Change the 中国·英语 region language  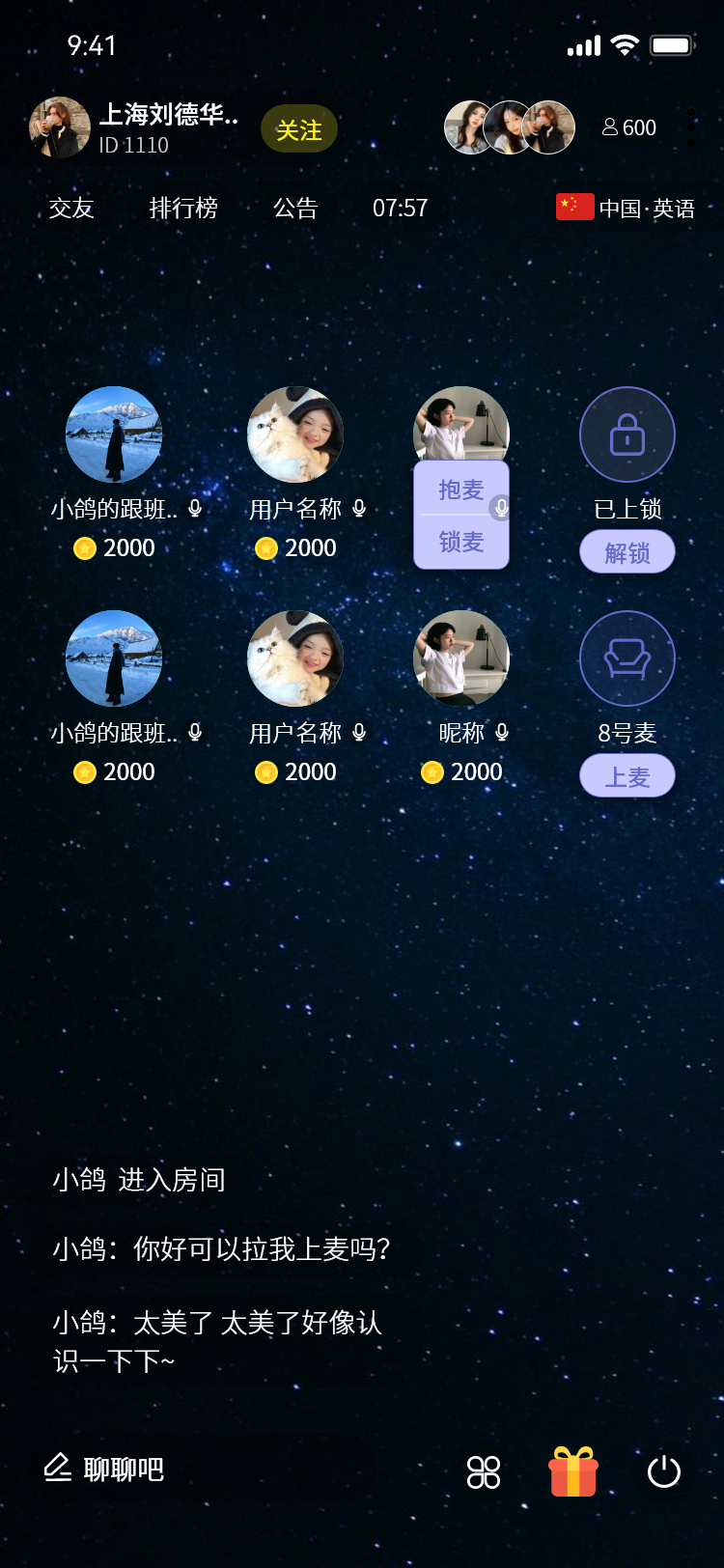click(626, 208)
